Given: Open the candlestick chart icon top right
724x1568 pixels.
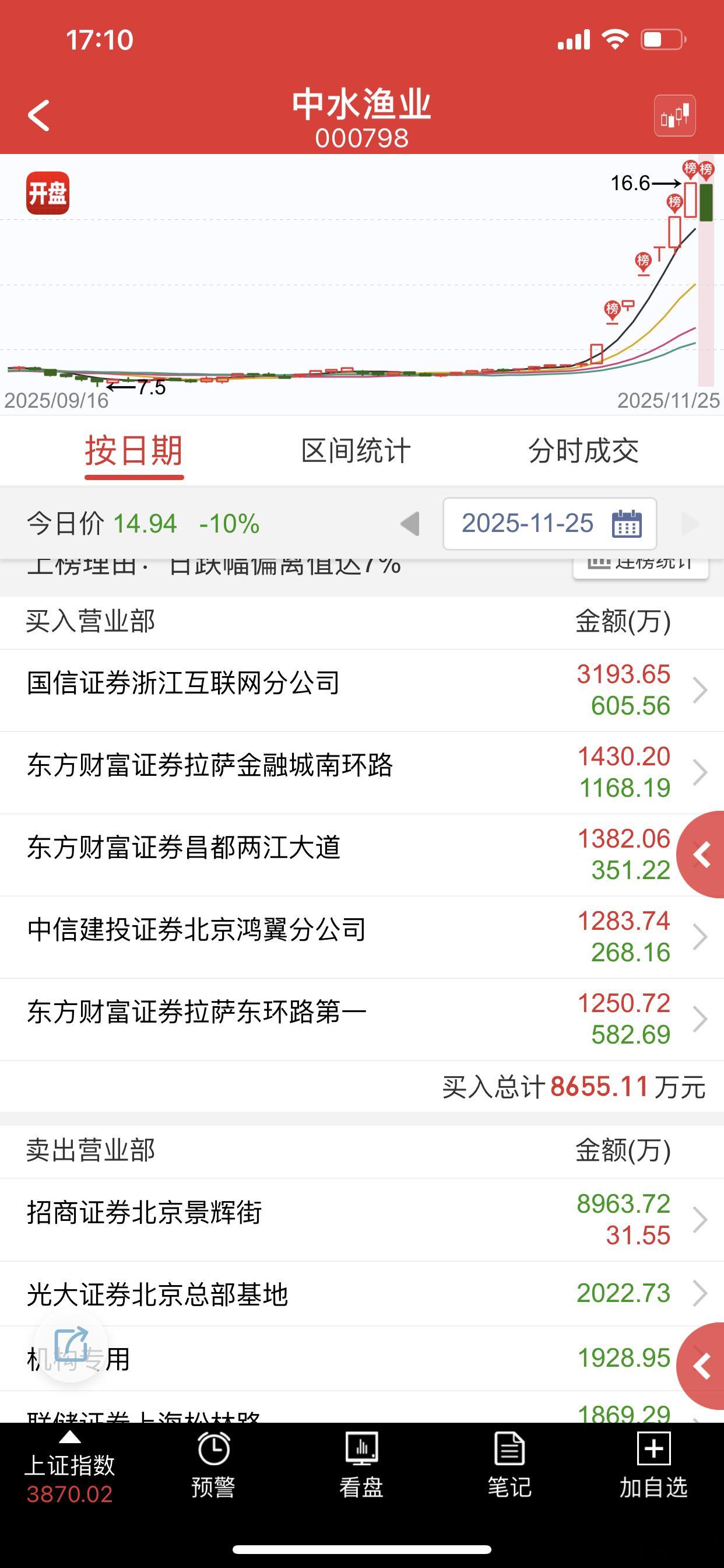Looking at the screenshot, I should (x=674, y=116).
